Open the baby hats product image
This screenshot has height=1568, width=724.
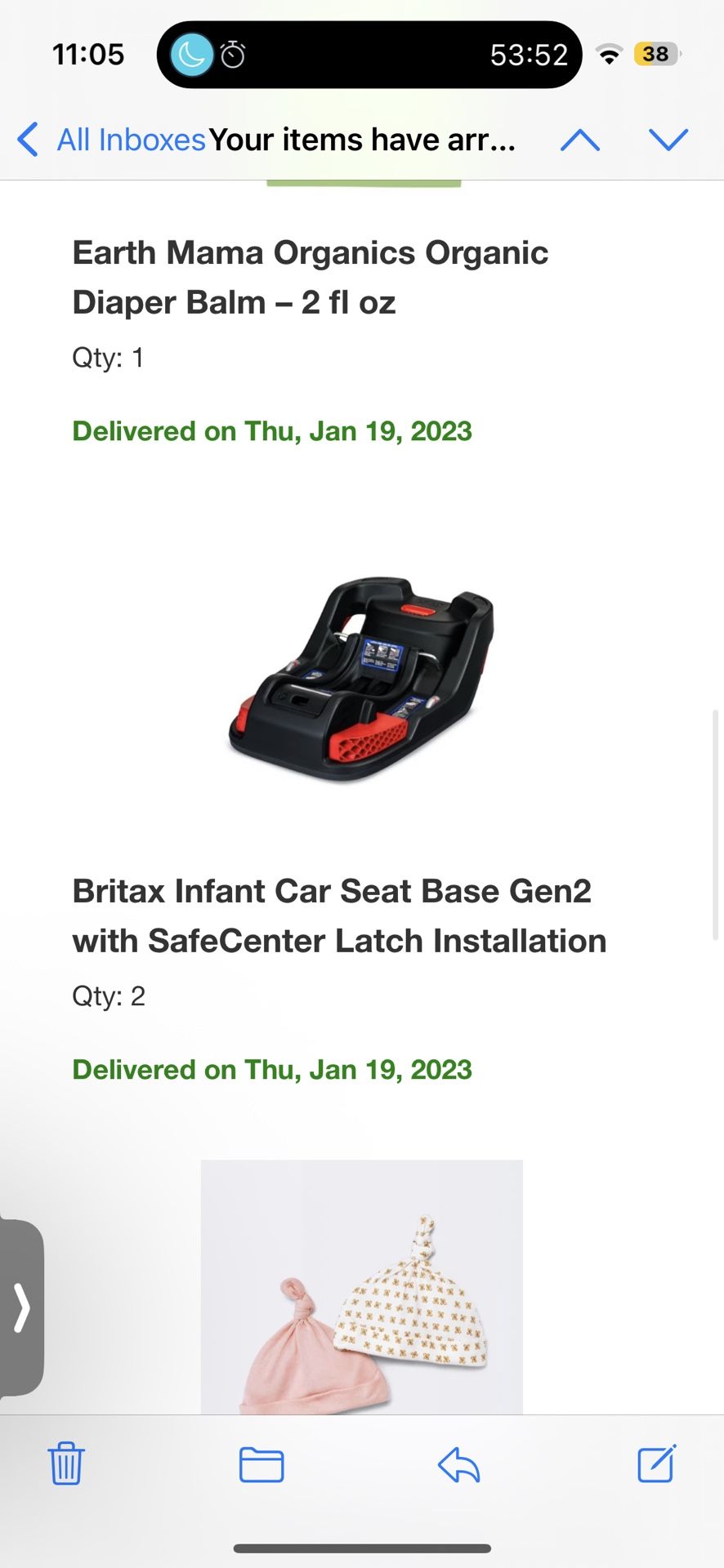pyautogui.click(x=361, y=1287)
